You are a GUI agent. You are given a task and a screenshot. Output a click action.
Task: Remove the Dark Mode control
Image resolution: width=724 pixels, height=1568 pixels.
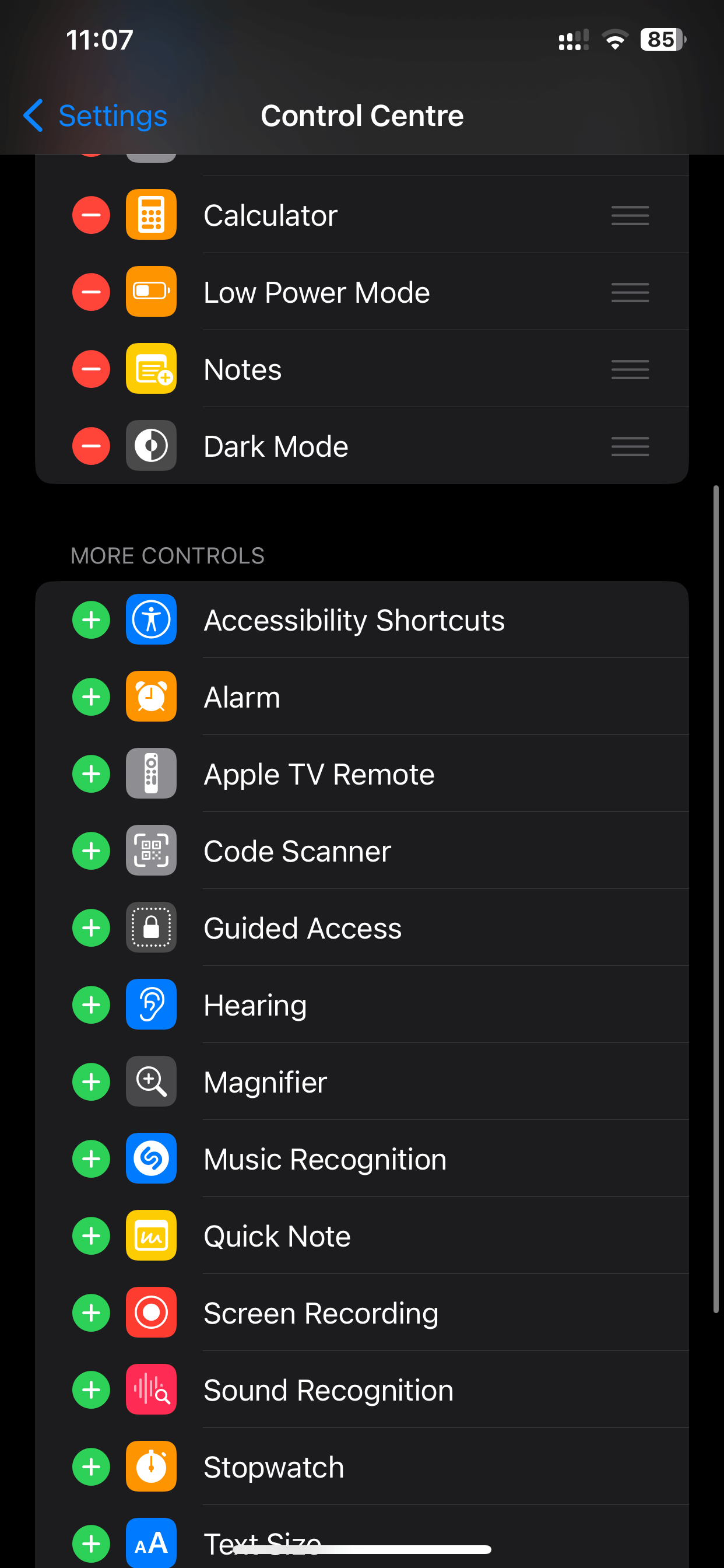(92, 446)
